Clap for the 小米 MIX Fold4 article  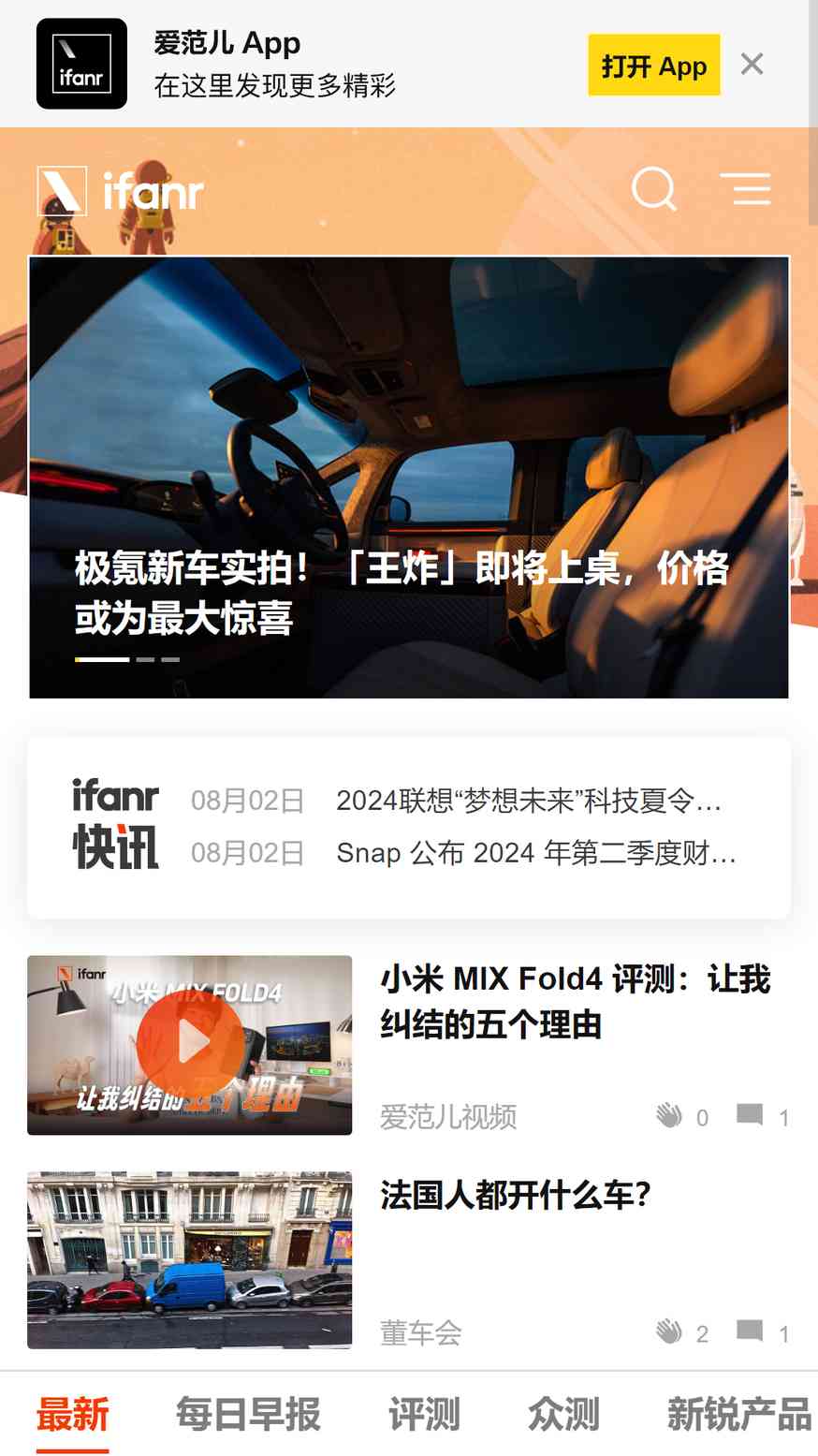coord(669,1115)
